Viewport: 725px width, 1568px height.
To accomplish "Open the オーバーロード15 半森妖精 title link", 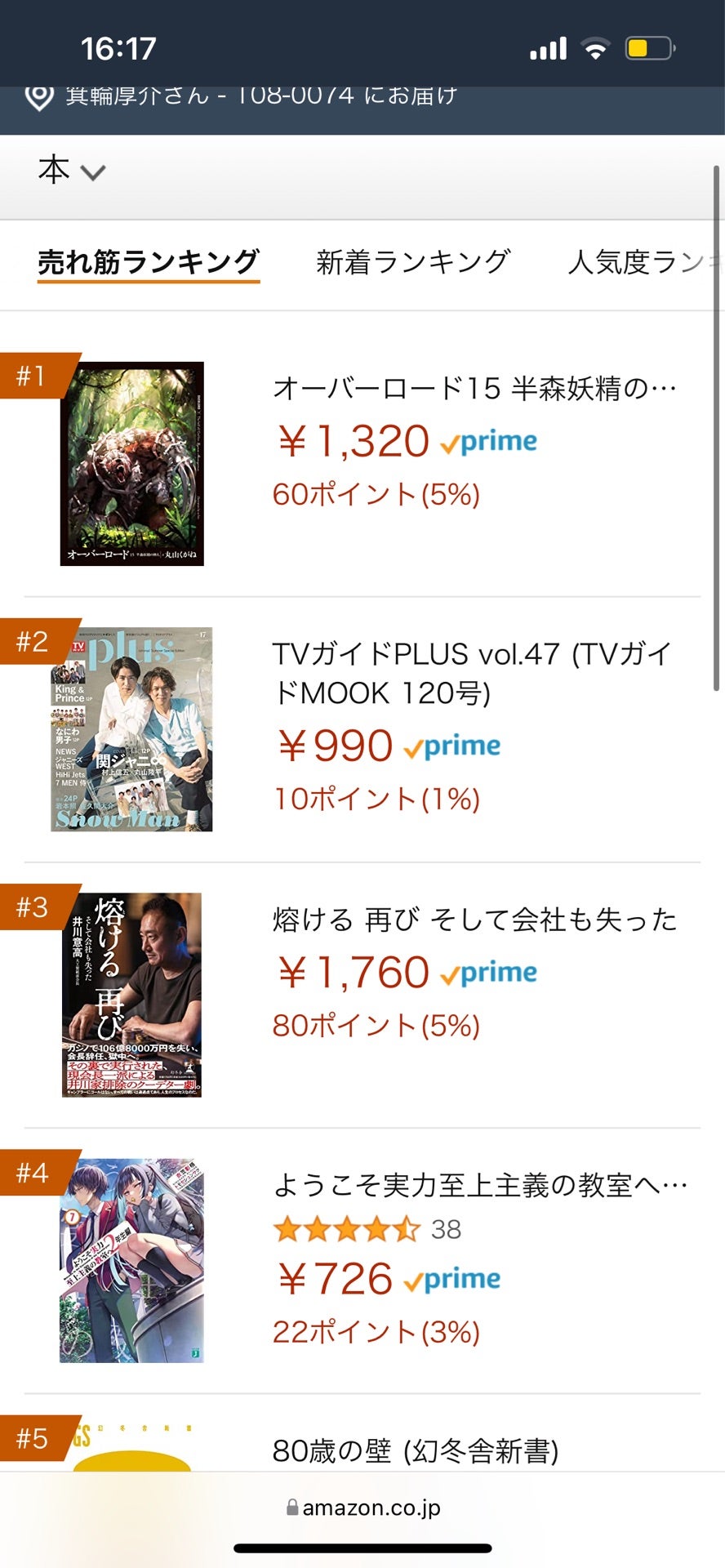I will (474, 388).
